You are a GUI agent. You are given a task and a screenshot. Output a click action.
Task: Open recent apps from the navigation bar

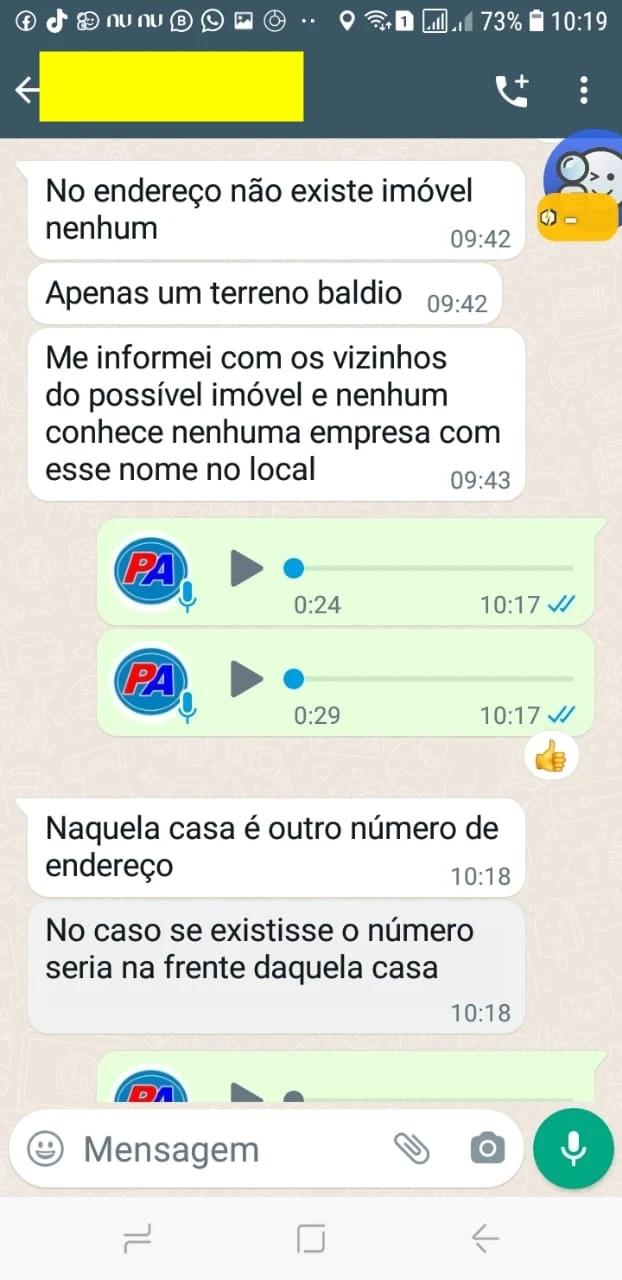click(137, 1240)
